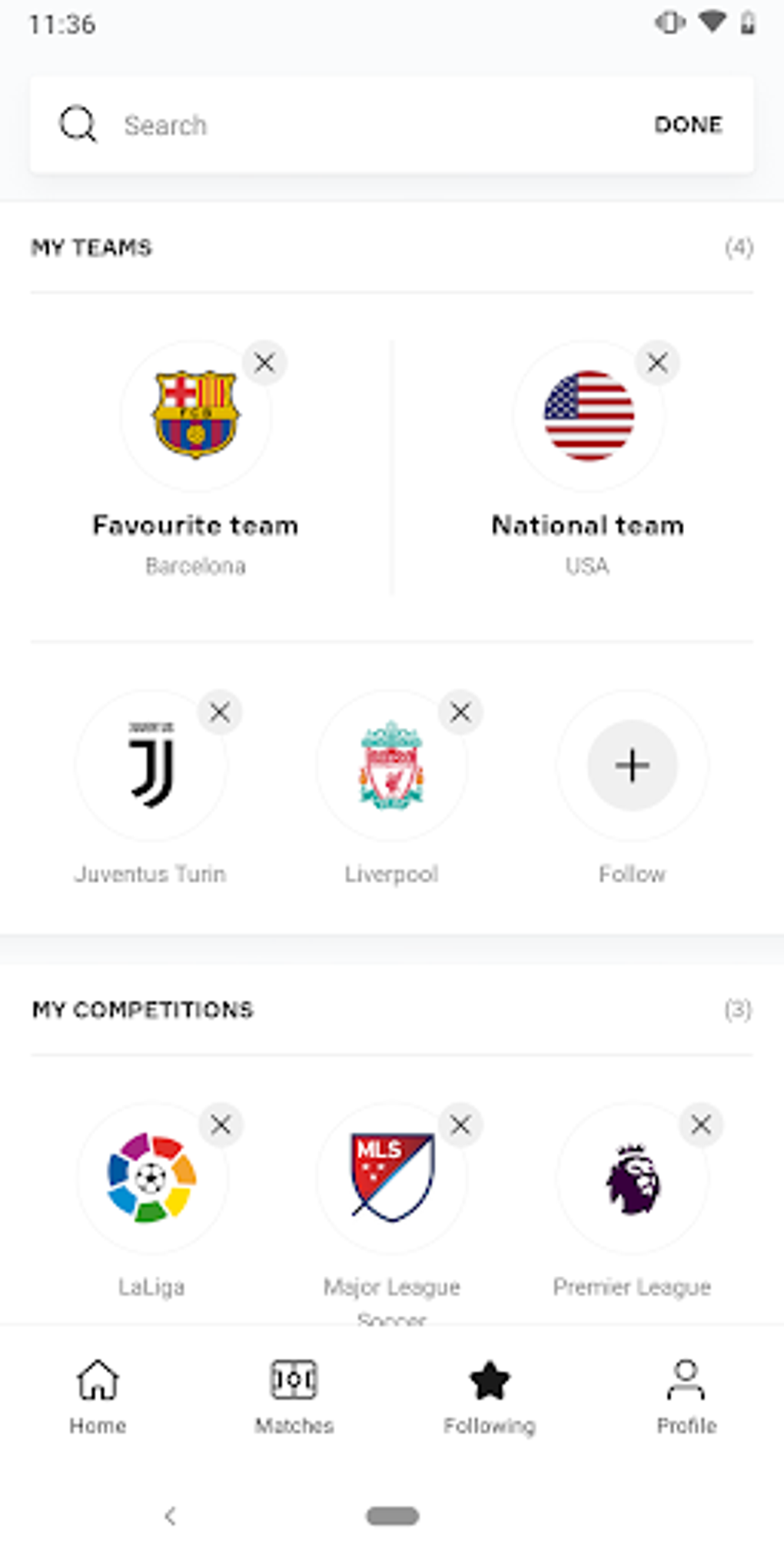
Task: Tap DONE to finish editing
Action: tap(688, 125)
